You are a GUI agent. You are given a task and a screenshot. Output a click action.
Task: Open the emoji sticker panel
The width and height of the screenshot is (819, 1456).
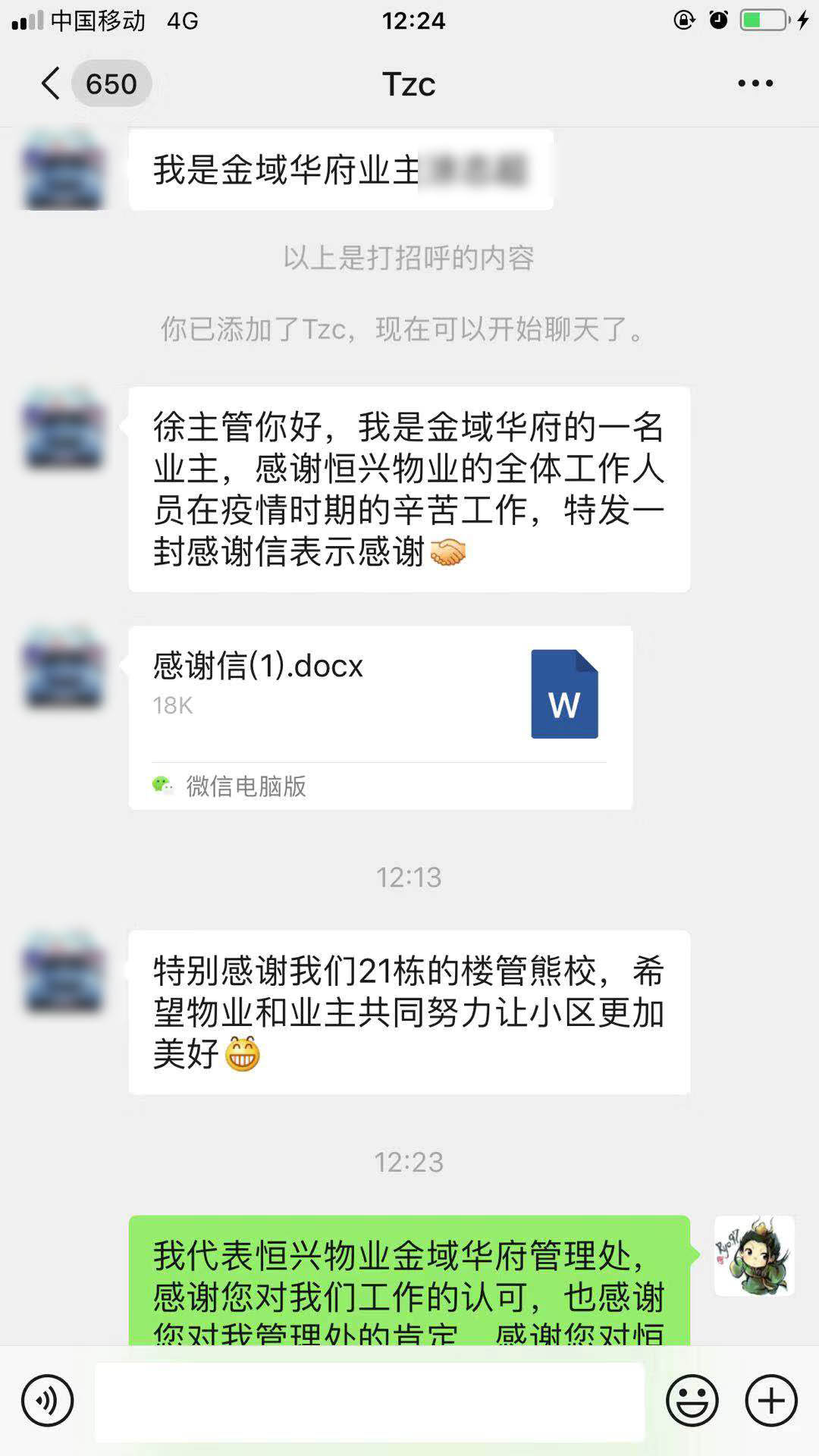pyautogui.click(x=692, y=1401)
